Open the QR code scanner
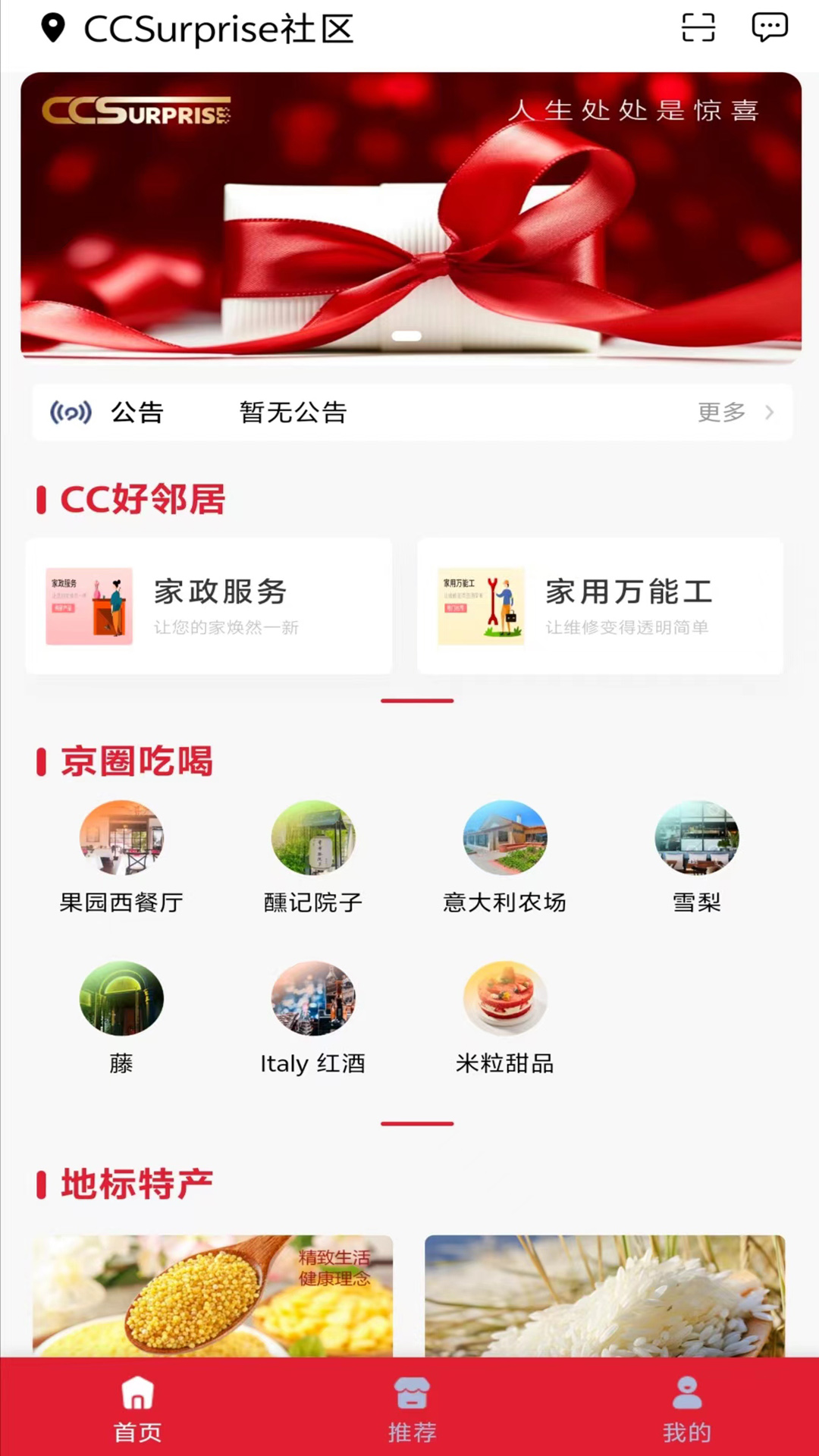 696,27
